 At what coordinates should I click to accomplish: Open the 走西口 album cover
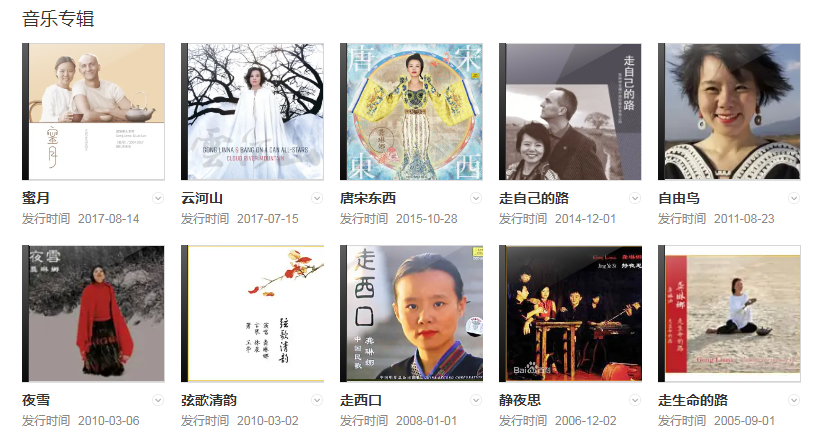411,313
